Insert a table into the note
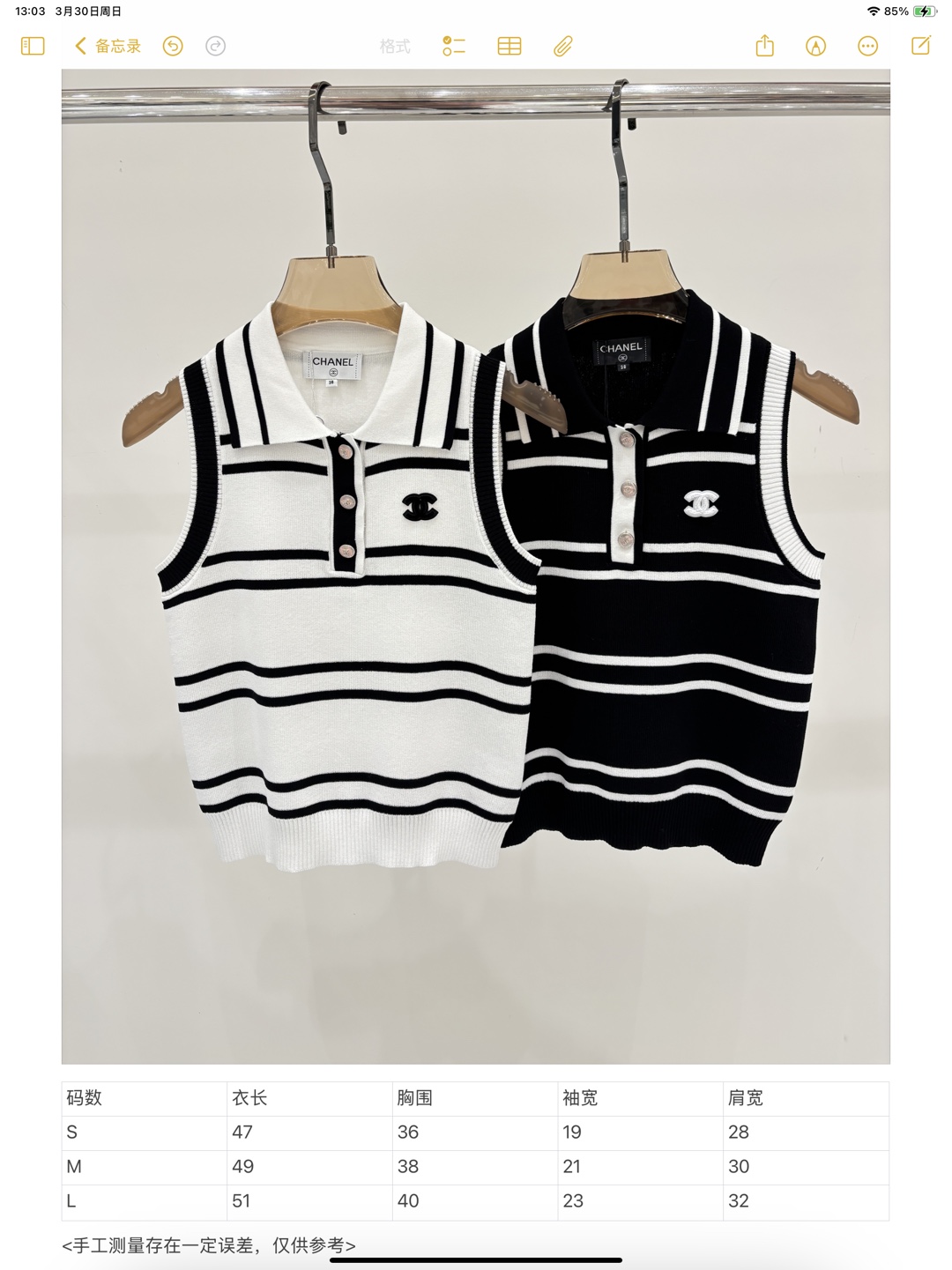This screenshot has height=1270, width=952. tap(509, 46)
